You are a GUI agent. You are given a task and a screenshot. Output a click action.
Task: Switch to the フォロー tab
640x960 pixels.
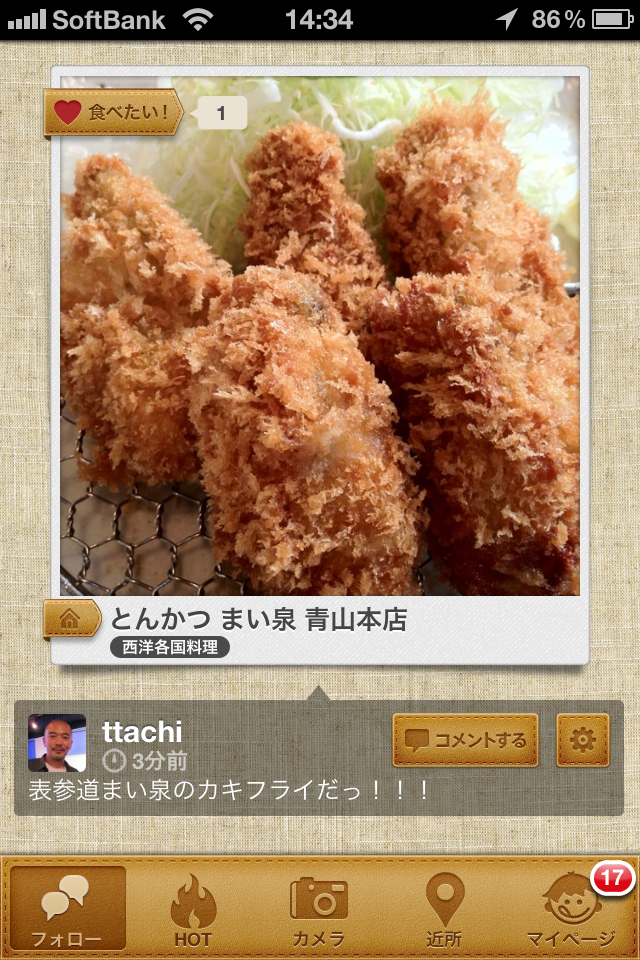68,908
